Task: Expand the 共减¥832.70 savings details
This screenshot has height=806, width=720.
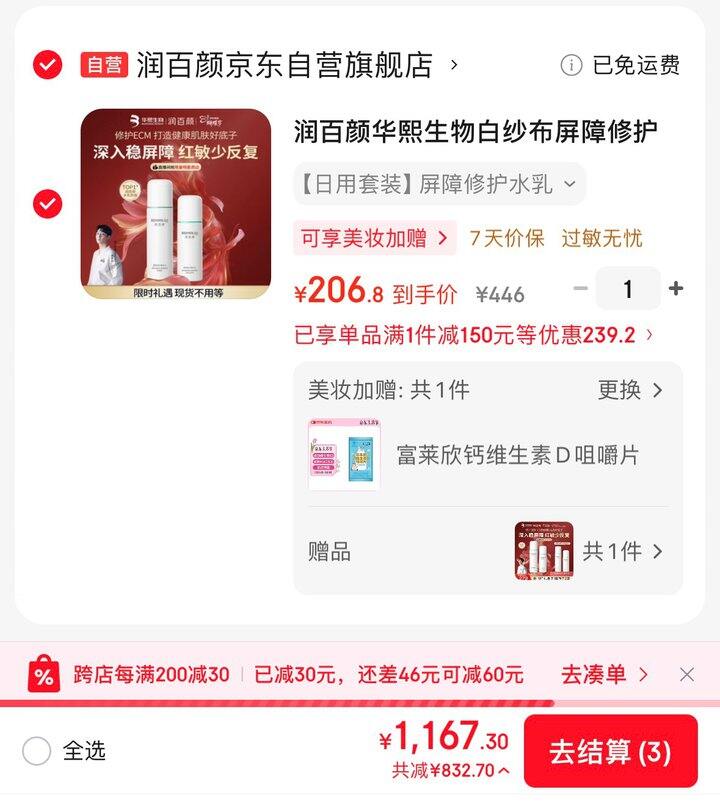Action: pos(450,771)
